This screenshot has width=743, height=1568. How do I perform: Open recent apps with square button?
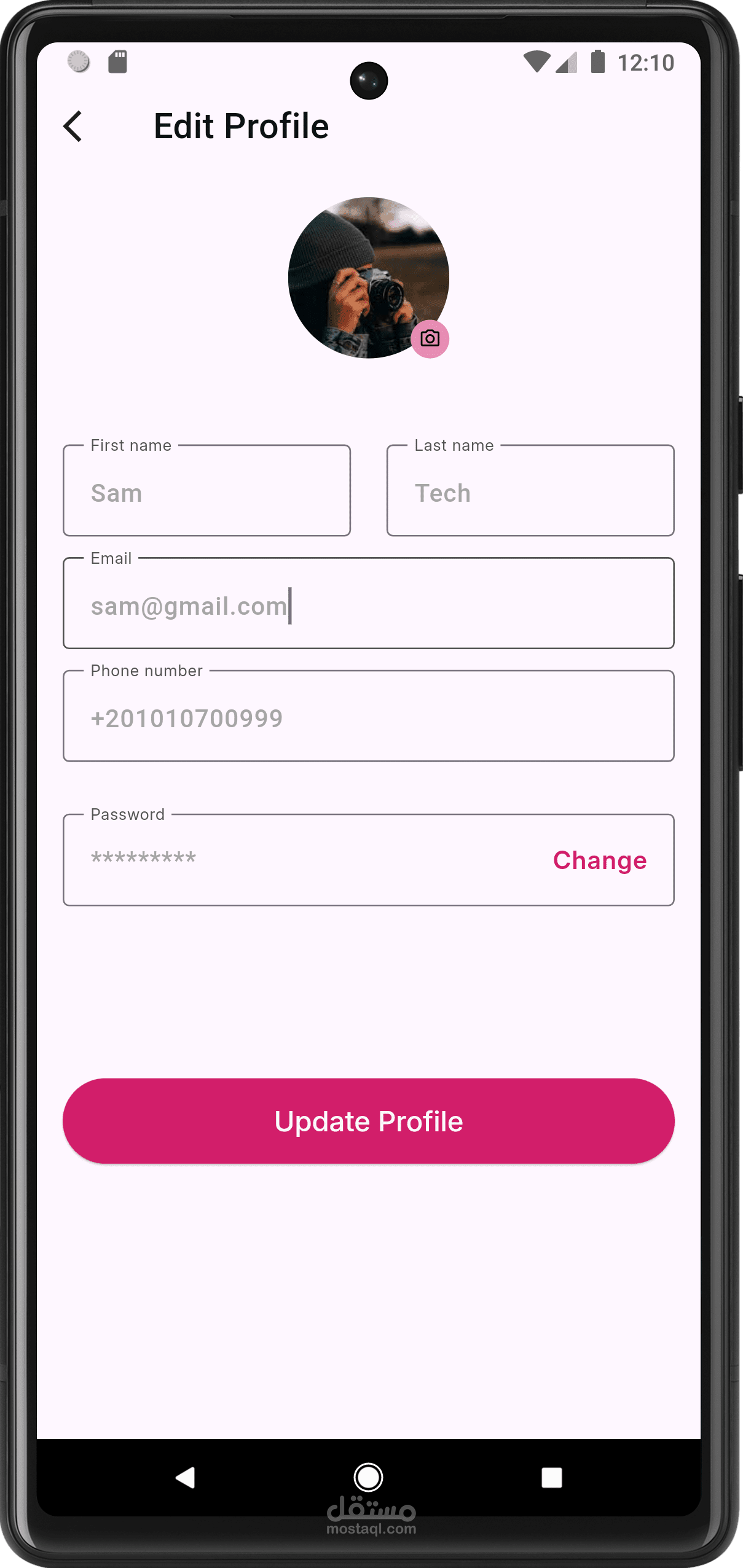pyautogui.click(x=552, y=1478)
